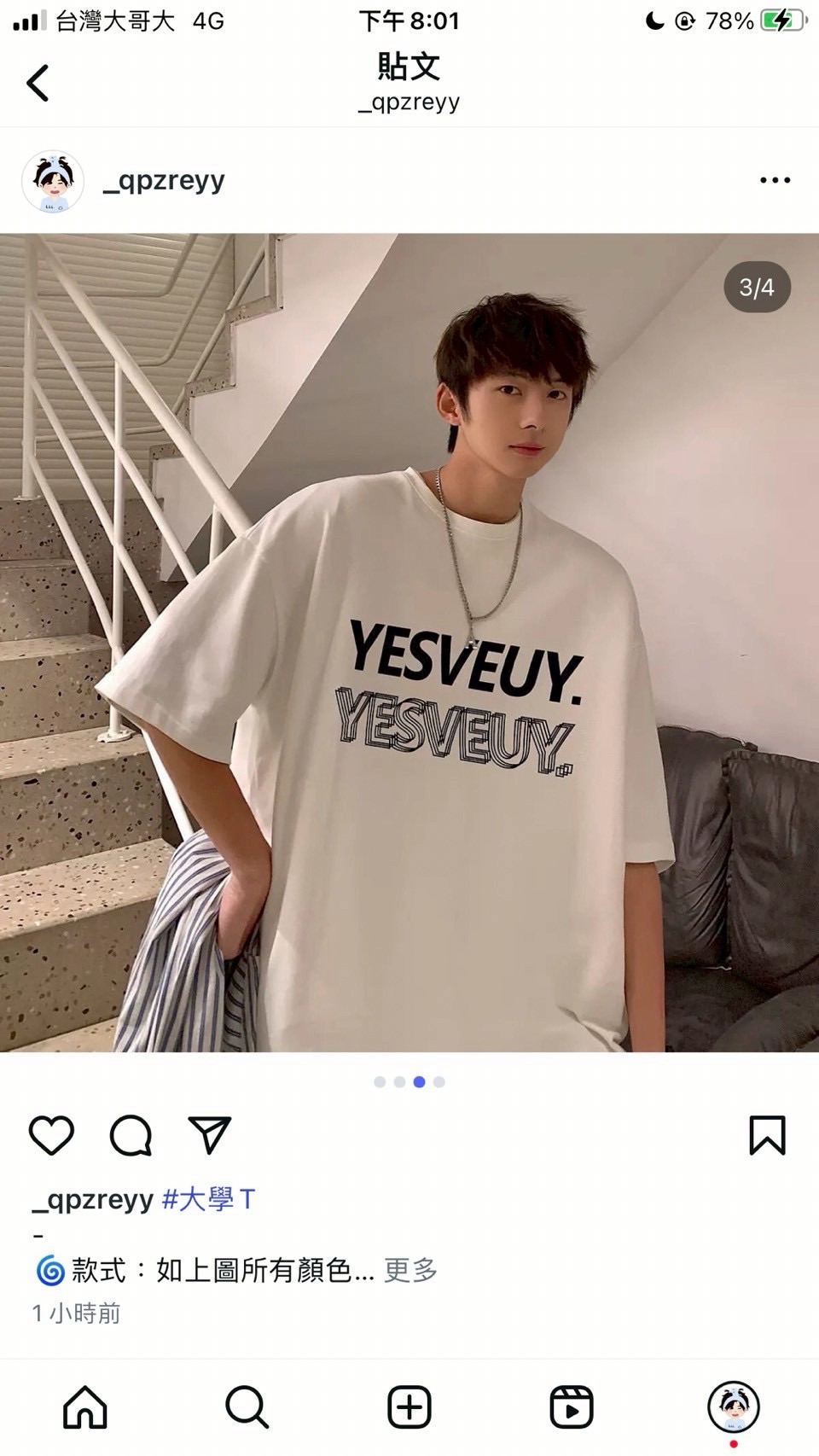
Task: Save this post with the bookmark
Action: click(766, 1135)
